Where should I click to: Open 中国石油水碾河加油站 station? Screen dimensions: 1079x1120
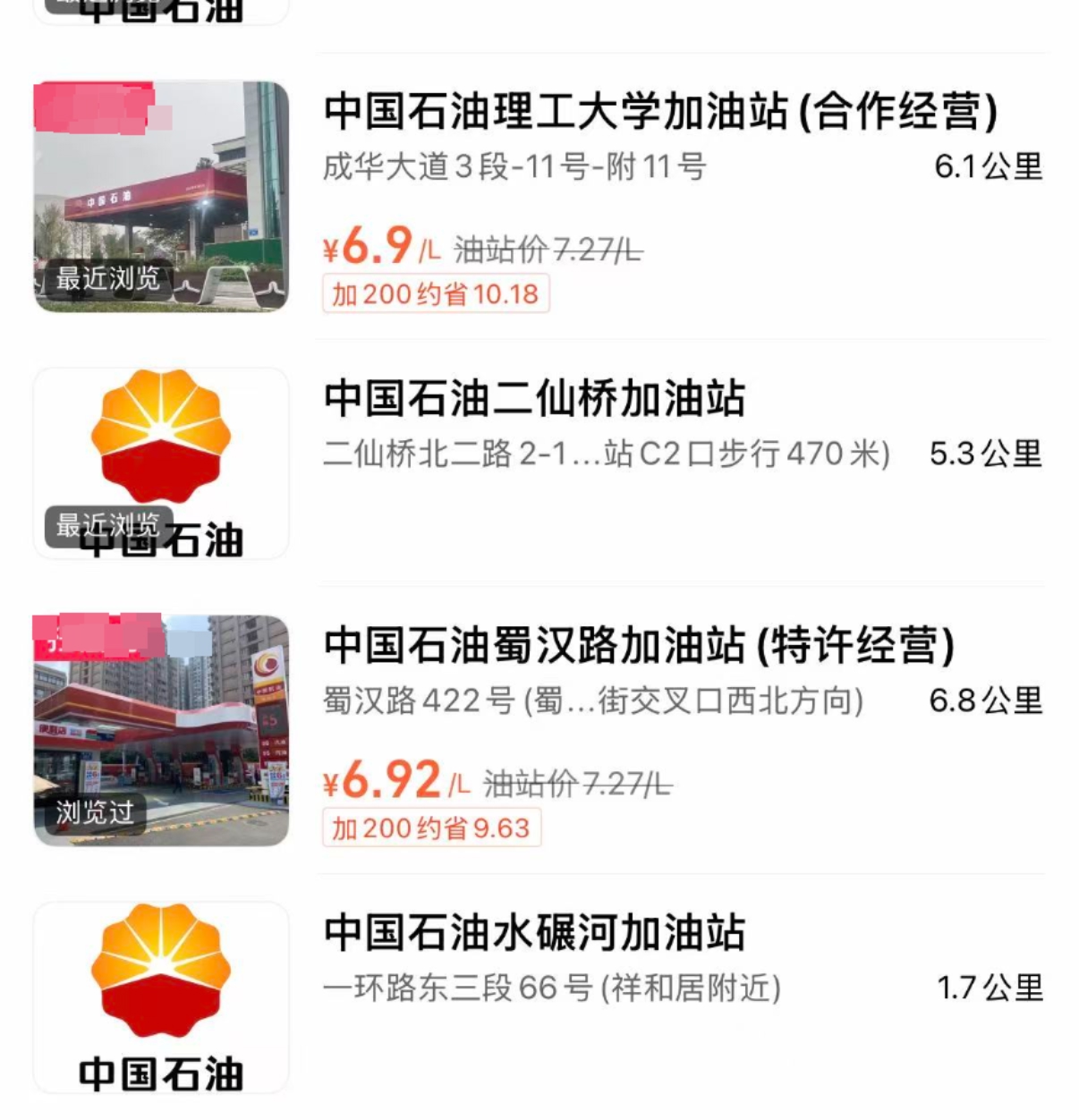[534, 933]
